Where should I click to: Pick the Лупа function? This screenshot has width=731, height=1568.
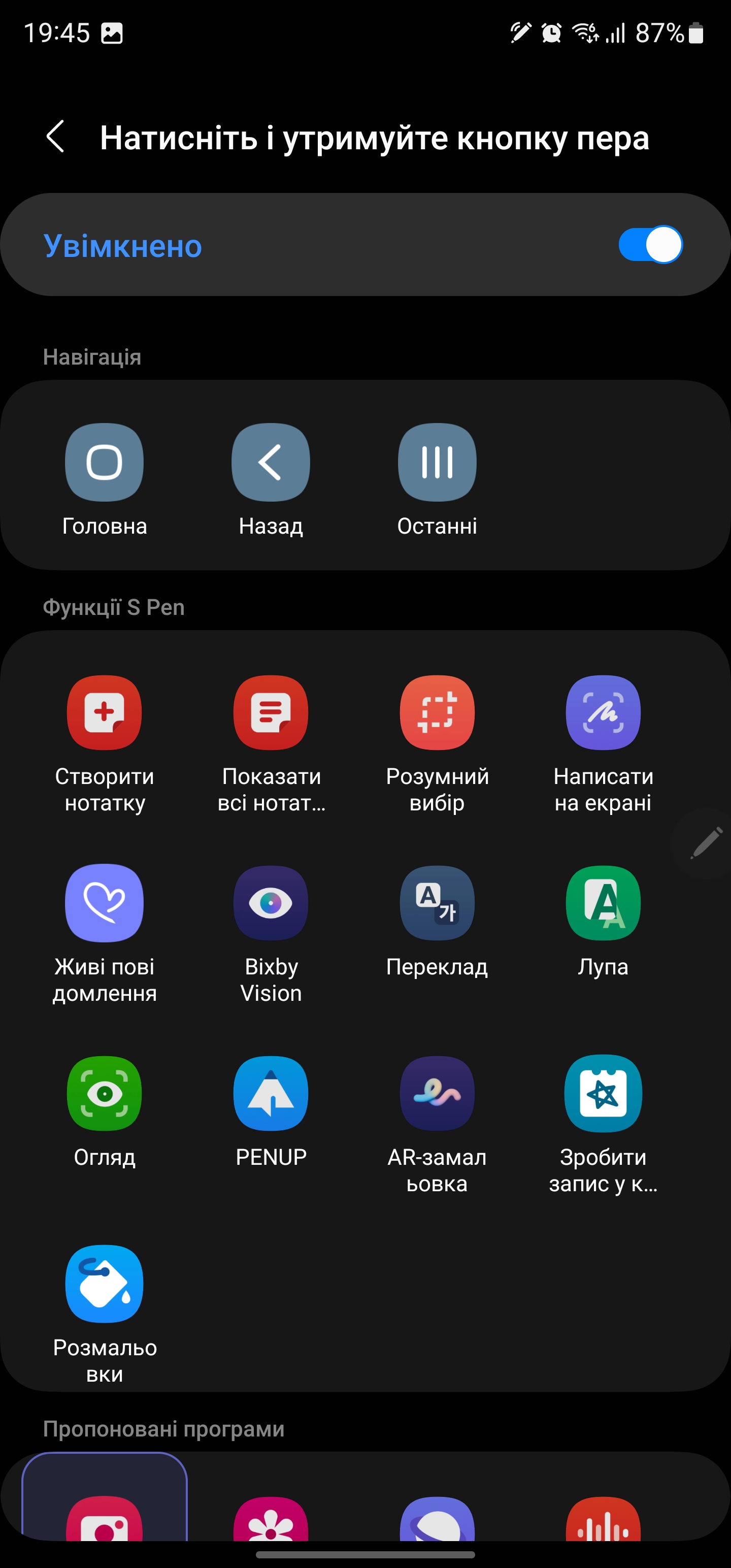[x=603, y=903]
